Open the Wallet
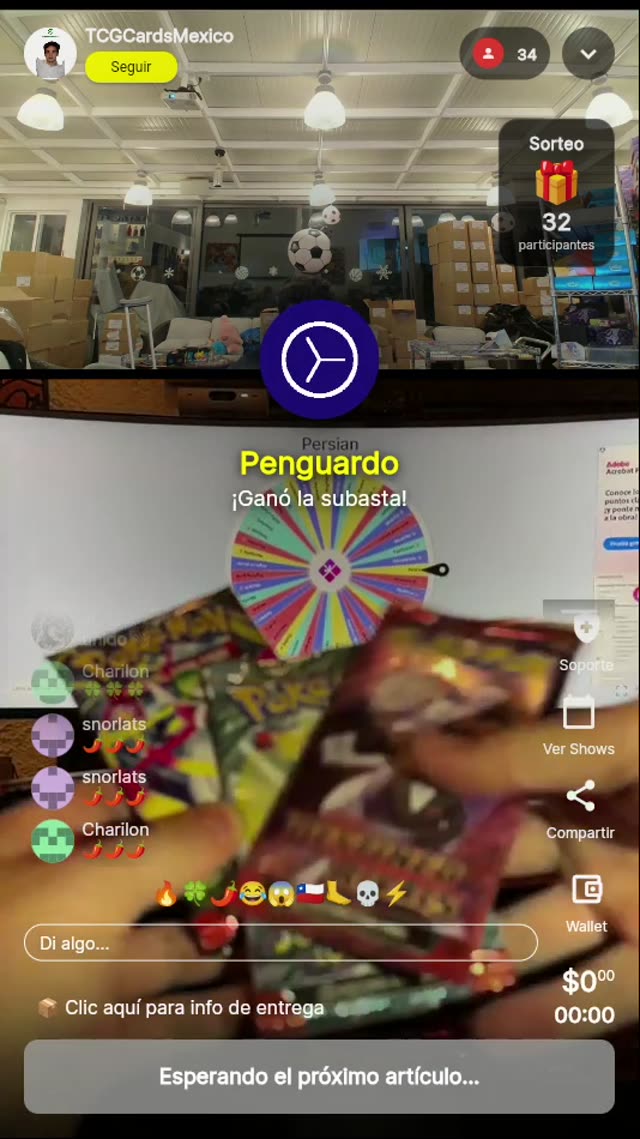Viewport: 640px width, 1139px height. (586, 900)
